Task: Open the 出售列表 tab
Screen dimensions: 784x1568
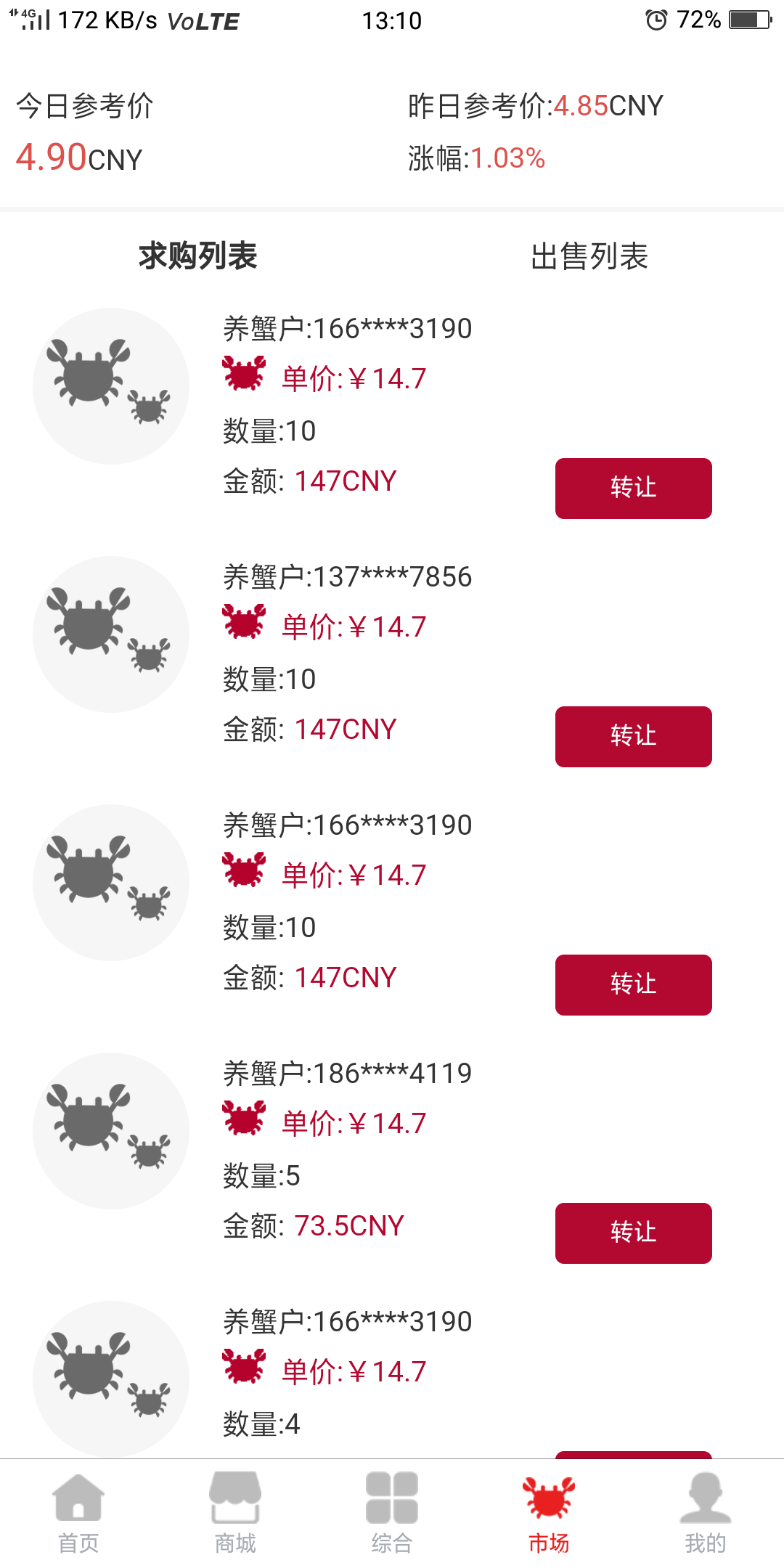Action: point(589,256)
